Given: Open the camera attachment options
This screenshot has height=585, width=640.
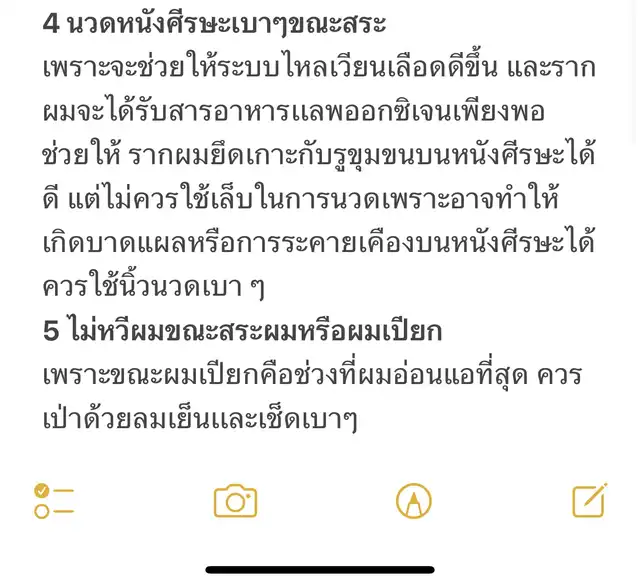Looking at the screenshot, I should pyautogui.click(x=236, y=500).
